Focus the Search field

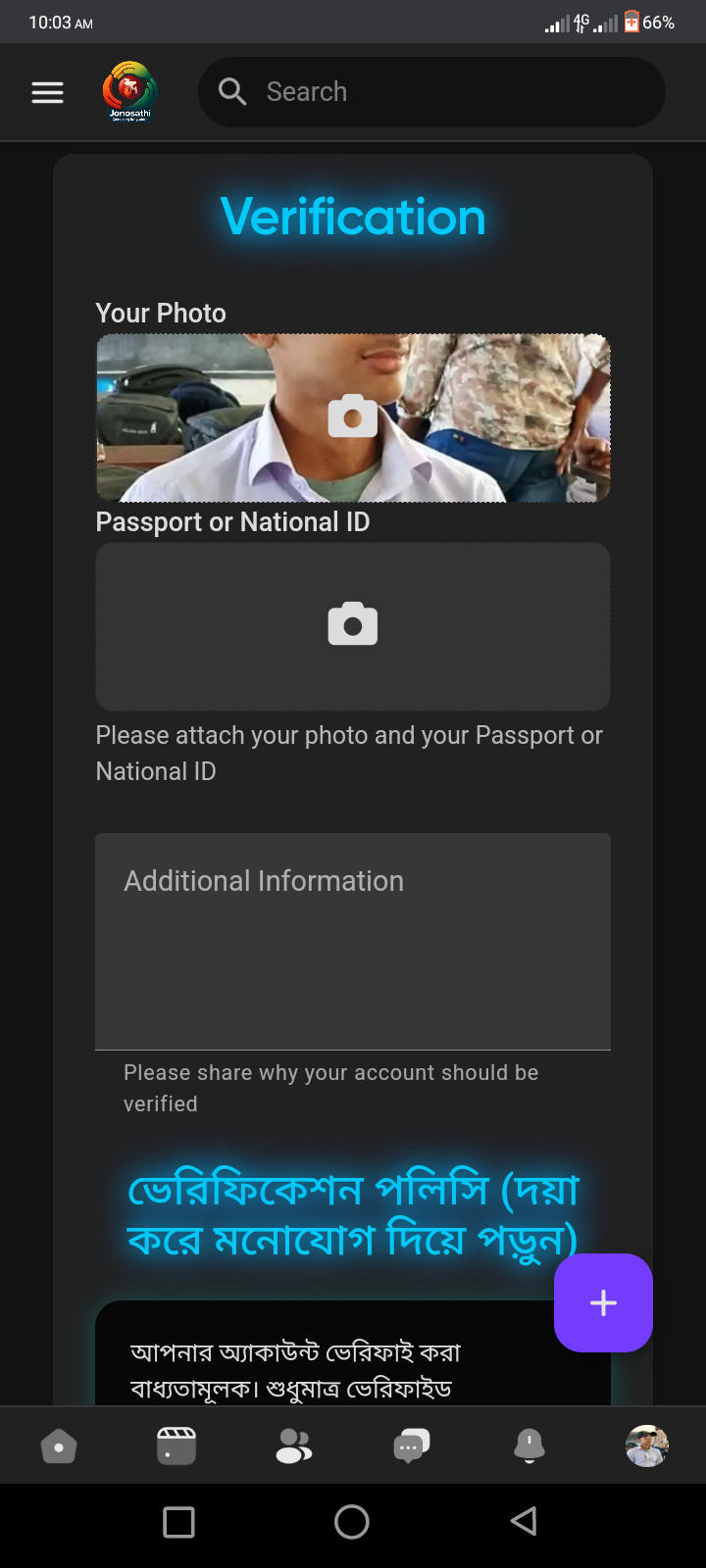pos(431,92)
